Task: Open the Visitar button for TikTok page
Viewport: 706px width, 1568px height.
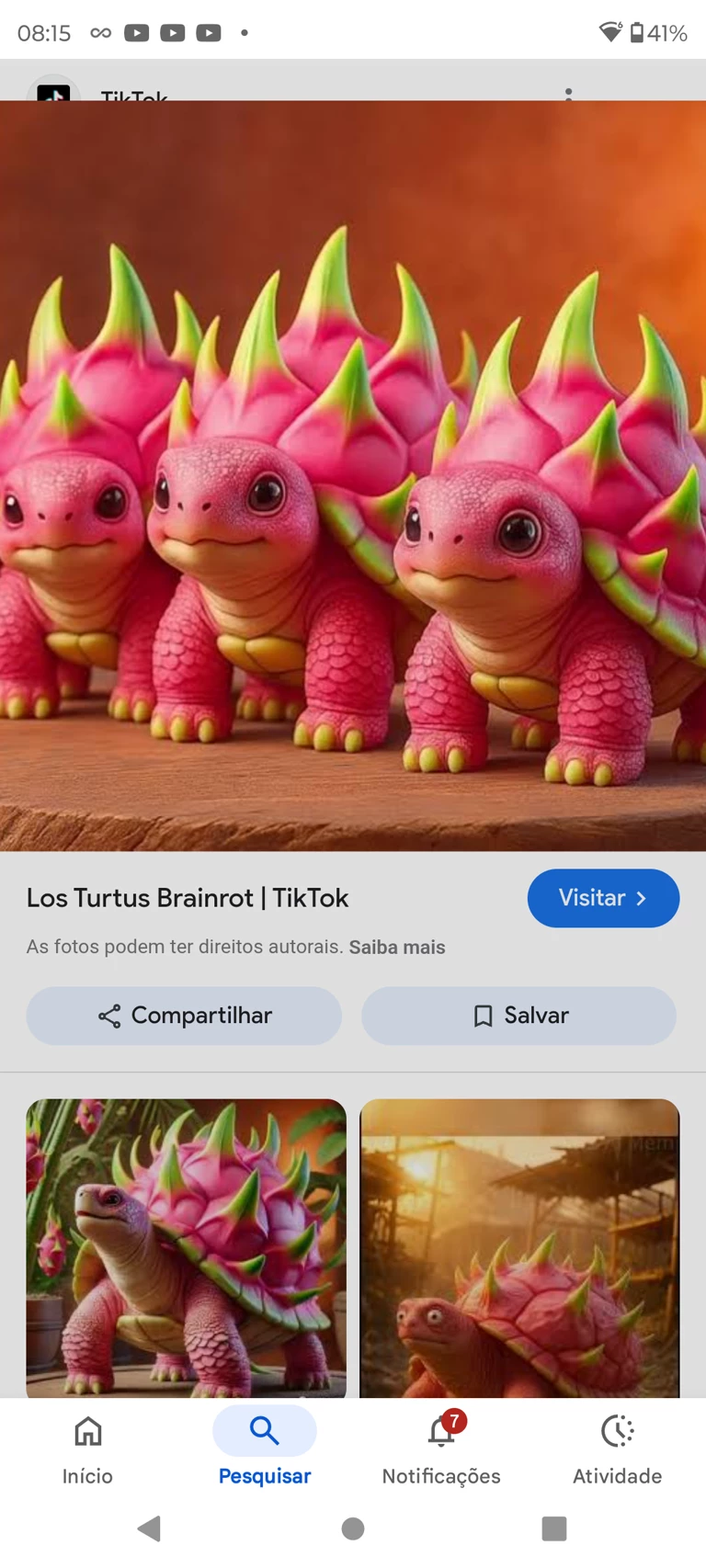Action: [603, 898]
